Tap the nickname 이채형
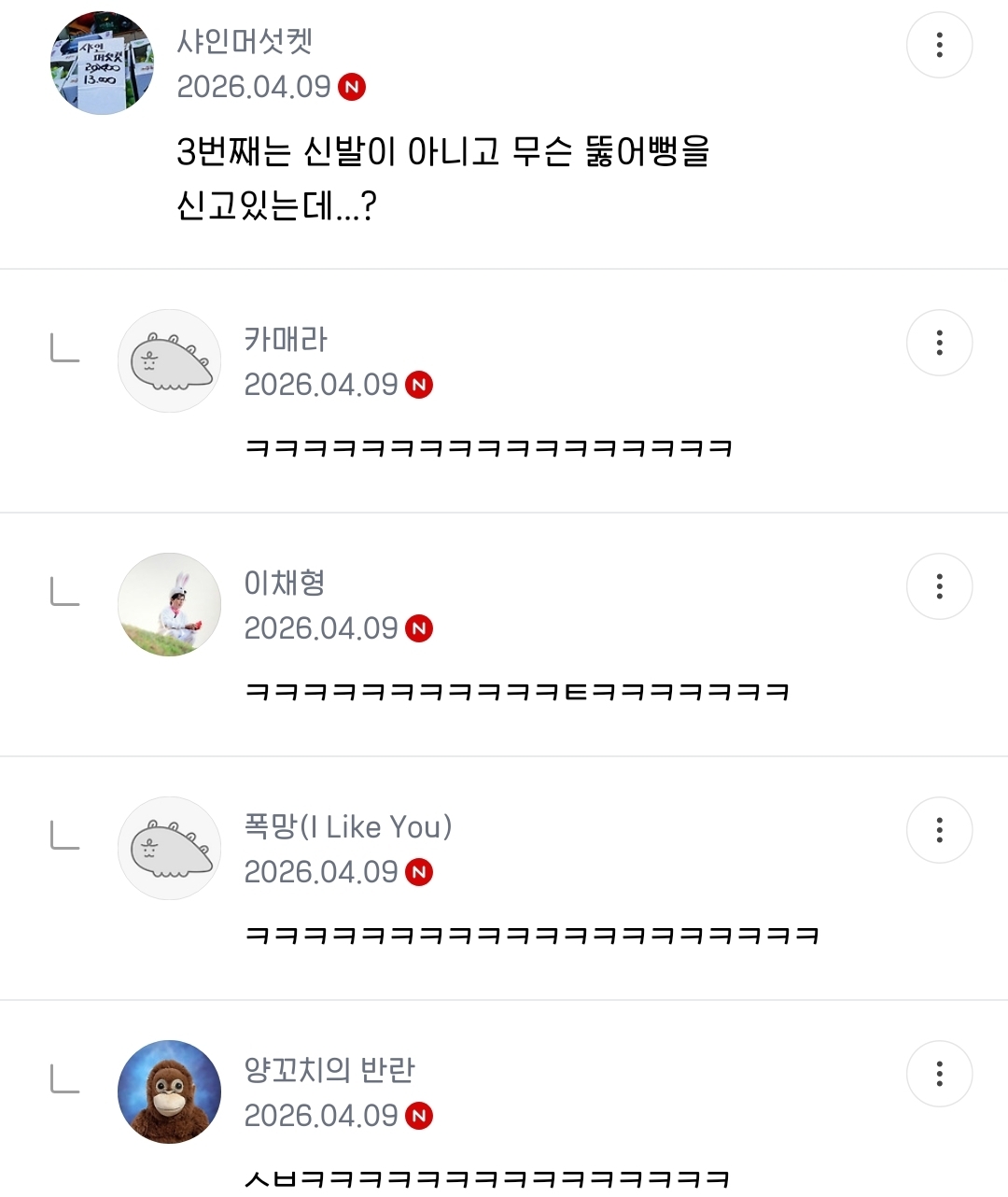This screenshot has width=1008, height=1197. click(284, 583)
